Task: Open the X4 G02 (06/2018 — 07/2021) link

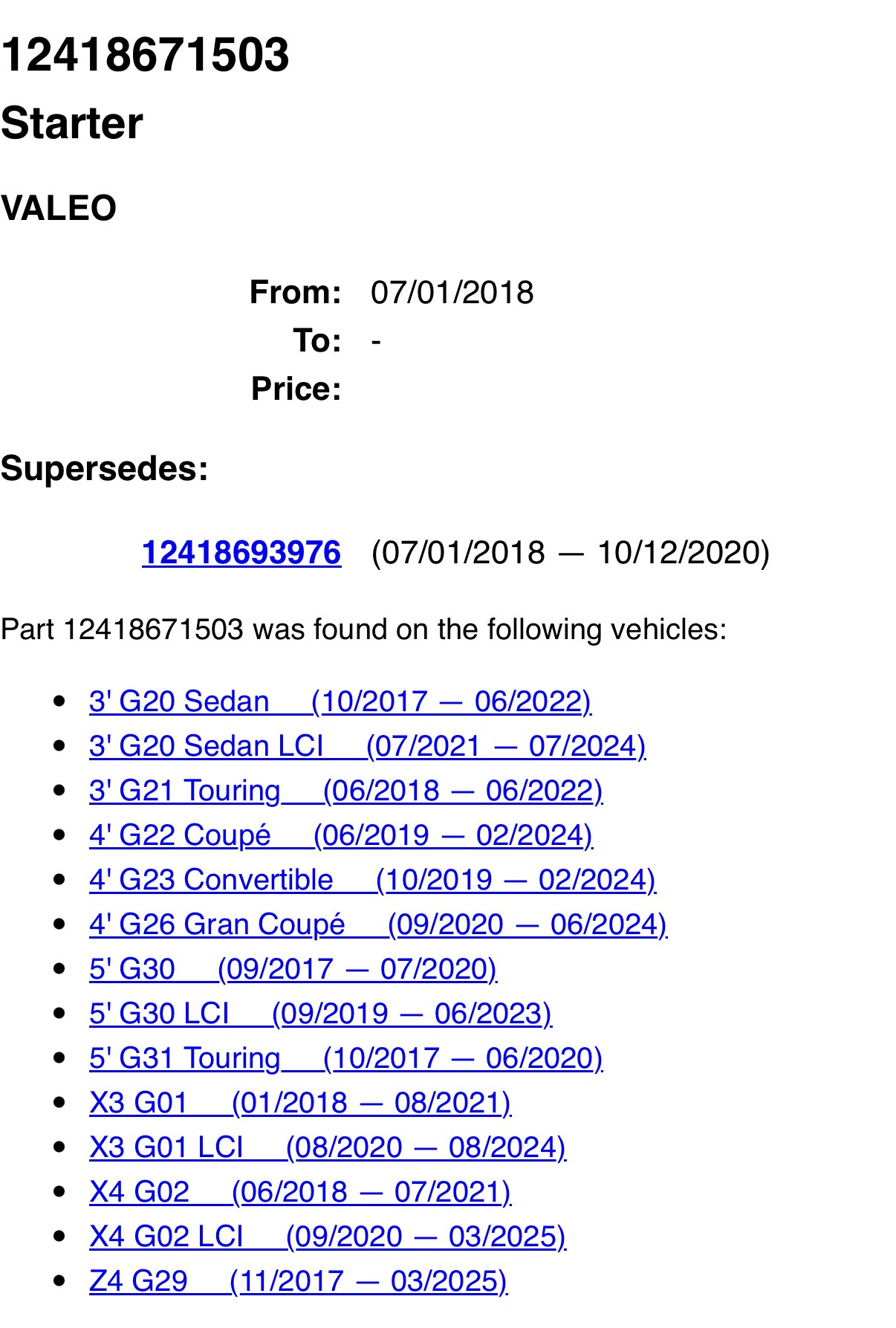Action: [x=300, y=1192]
